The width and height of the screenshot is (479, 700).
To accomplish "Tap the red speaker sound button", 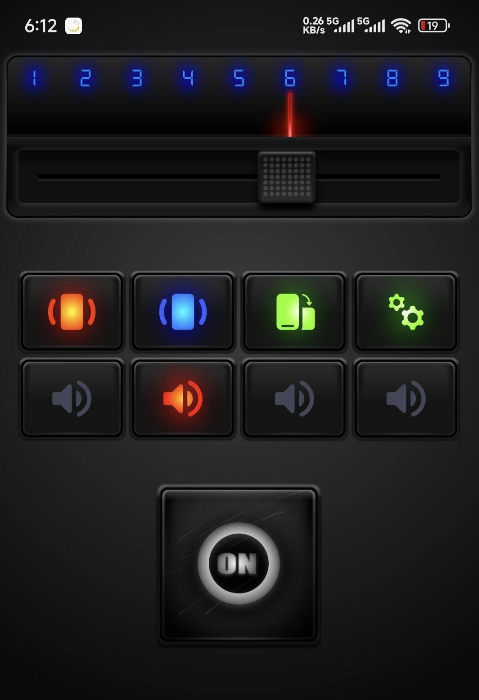I will coord(183,398).
